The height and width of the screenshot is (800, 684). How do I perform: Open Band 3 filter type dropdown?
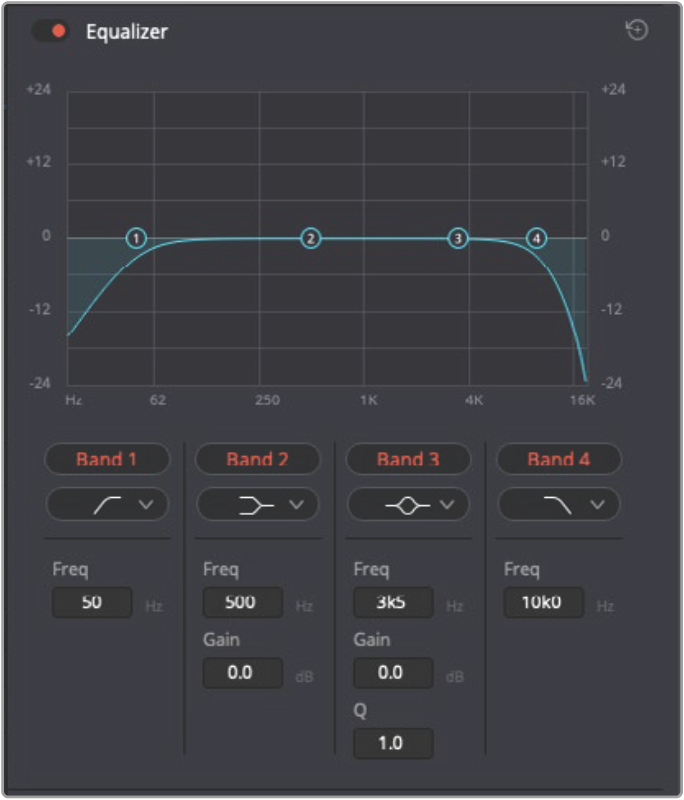(408, 504)
